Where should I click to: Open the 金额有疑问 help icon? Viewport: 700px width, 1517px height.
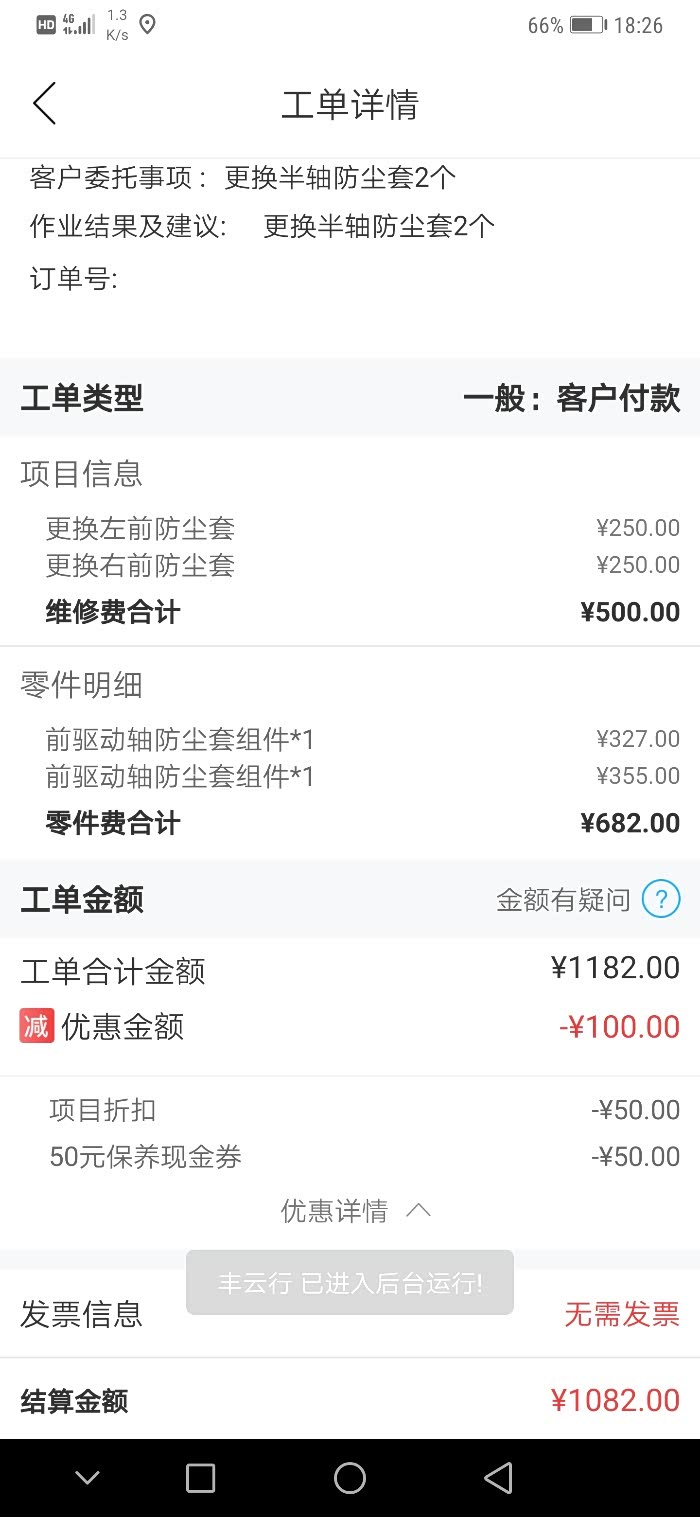pos(660,899)
